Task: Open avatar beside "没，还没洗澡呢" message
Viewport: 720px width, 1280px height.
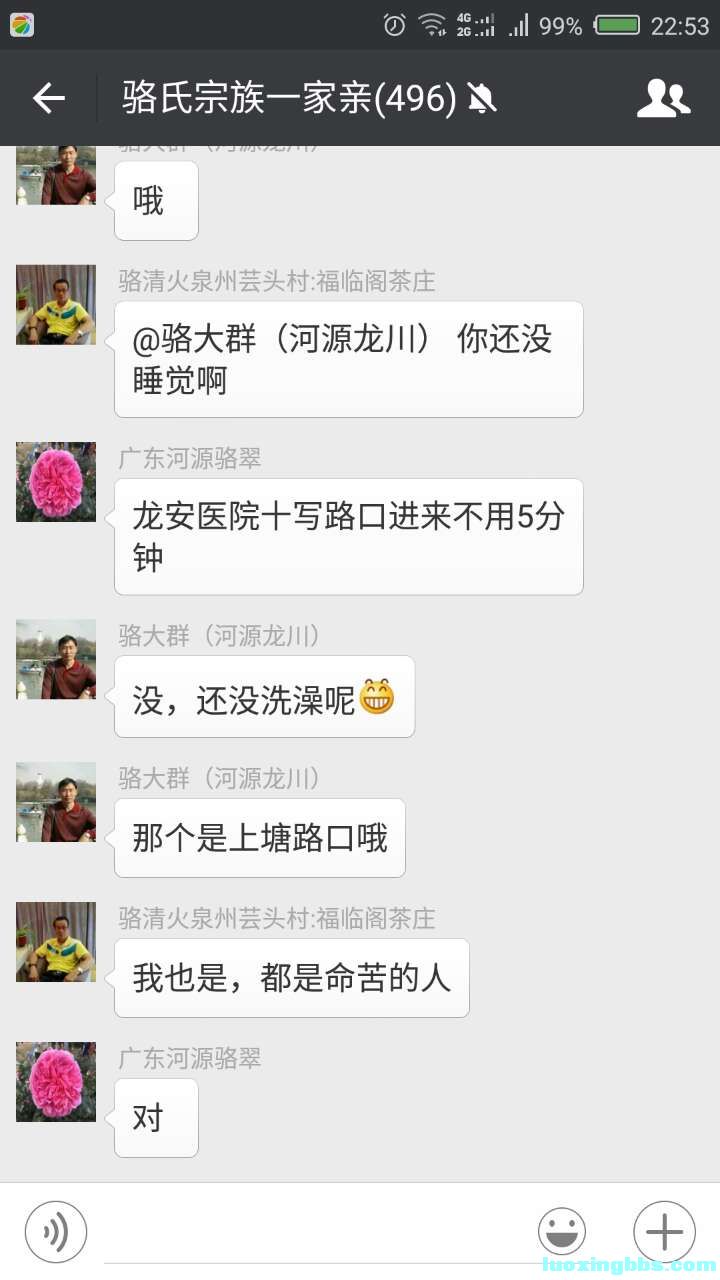Action: [56, 659]
